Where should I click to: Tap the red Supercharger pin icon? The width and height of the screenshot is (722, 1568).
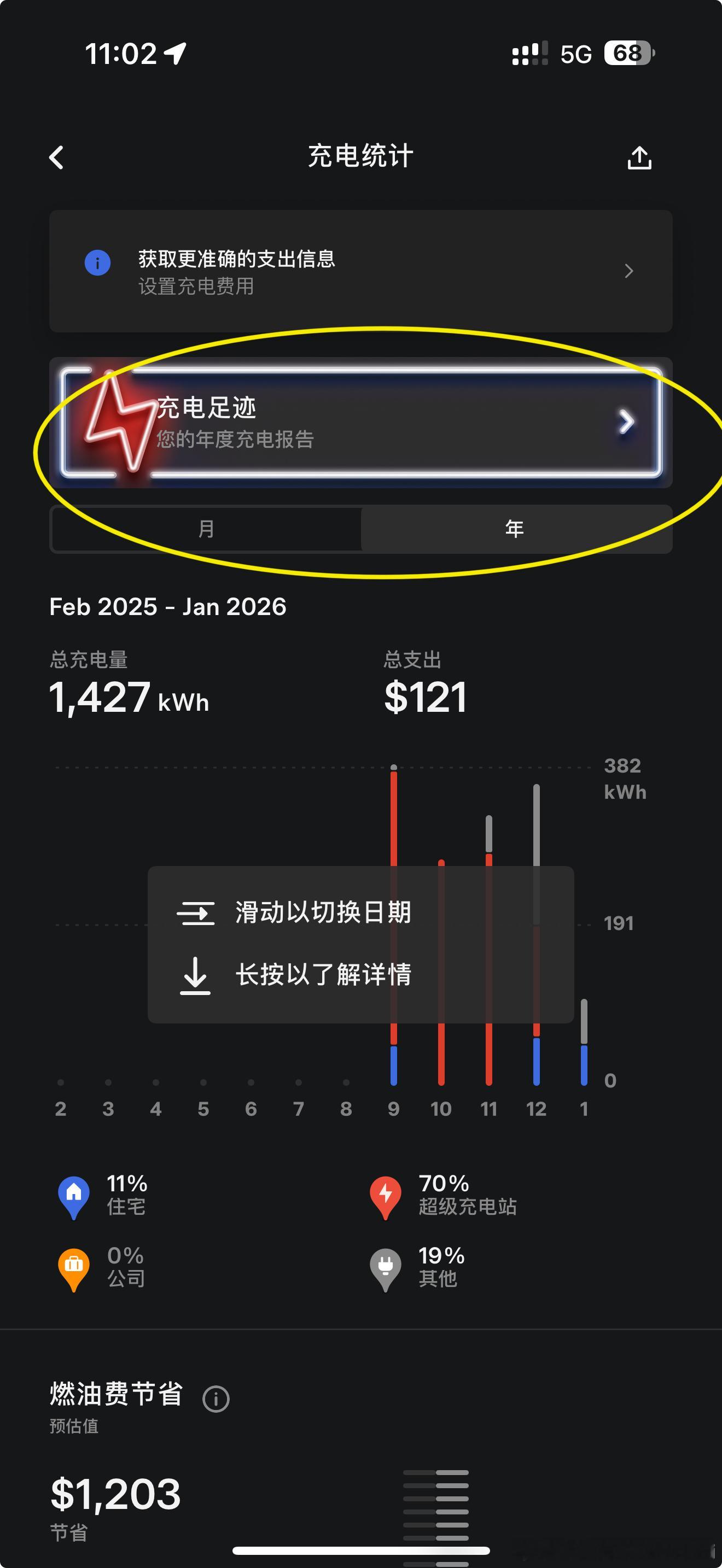click(386, 1193)
